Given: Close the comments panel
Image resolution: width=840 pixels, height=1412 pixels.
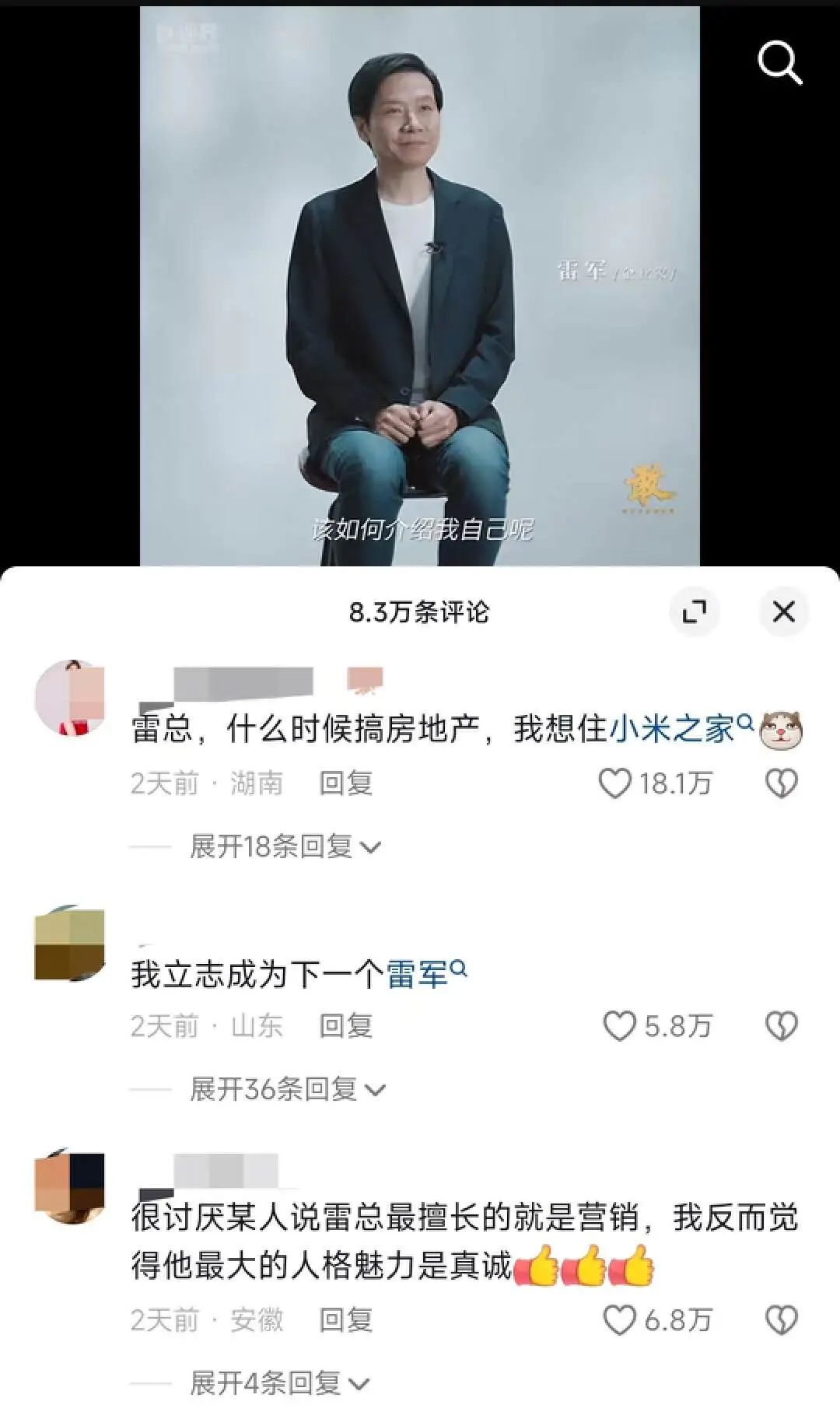Looking at the screenshot, I should coord(783,611).
